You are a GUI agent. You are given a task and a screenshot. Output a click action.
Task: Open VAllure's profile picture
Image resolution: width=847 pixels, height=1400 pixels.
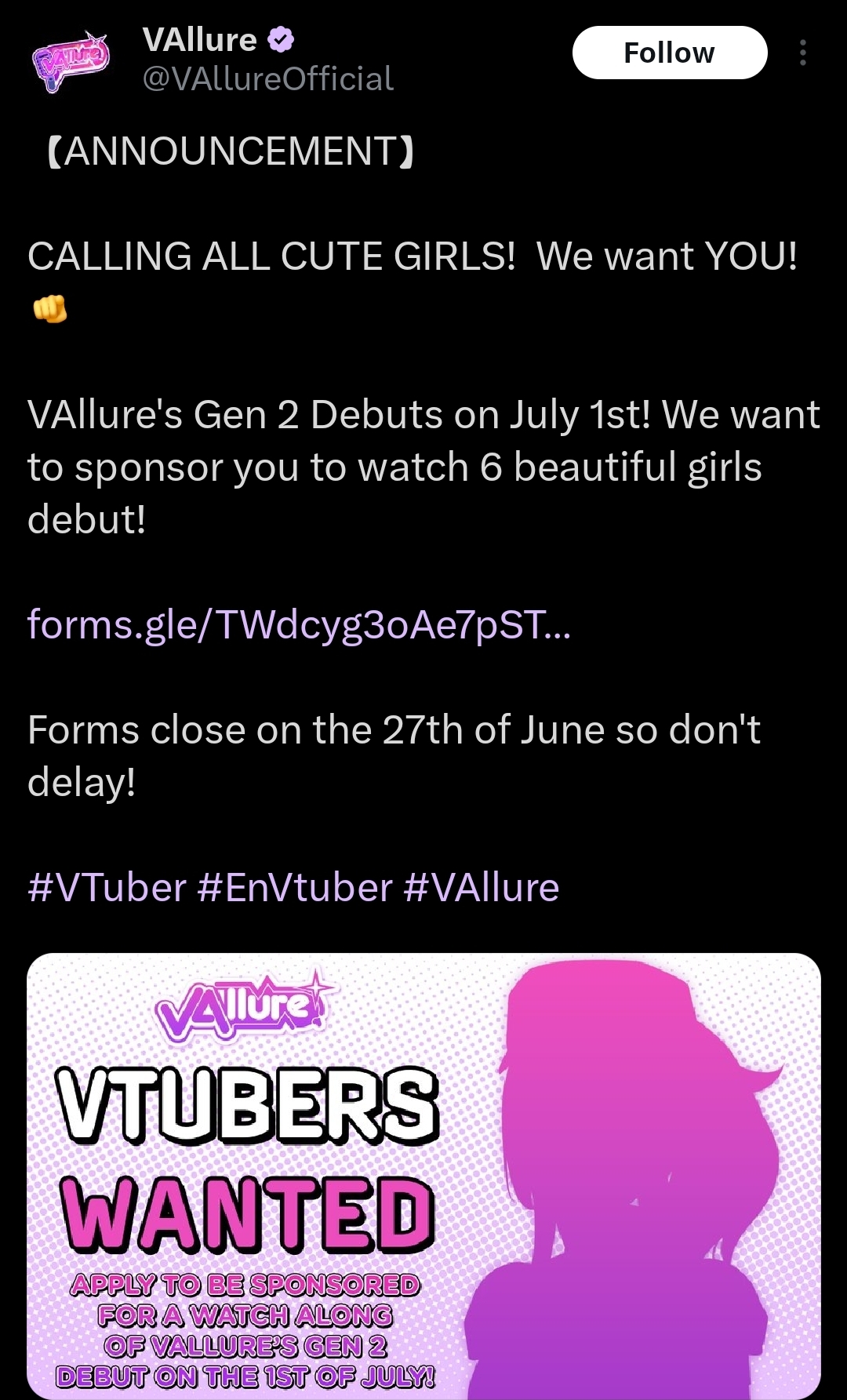(x=71, y=60)
